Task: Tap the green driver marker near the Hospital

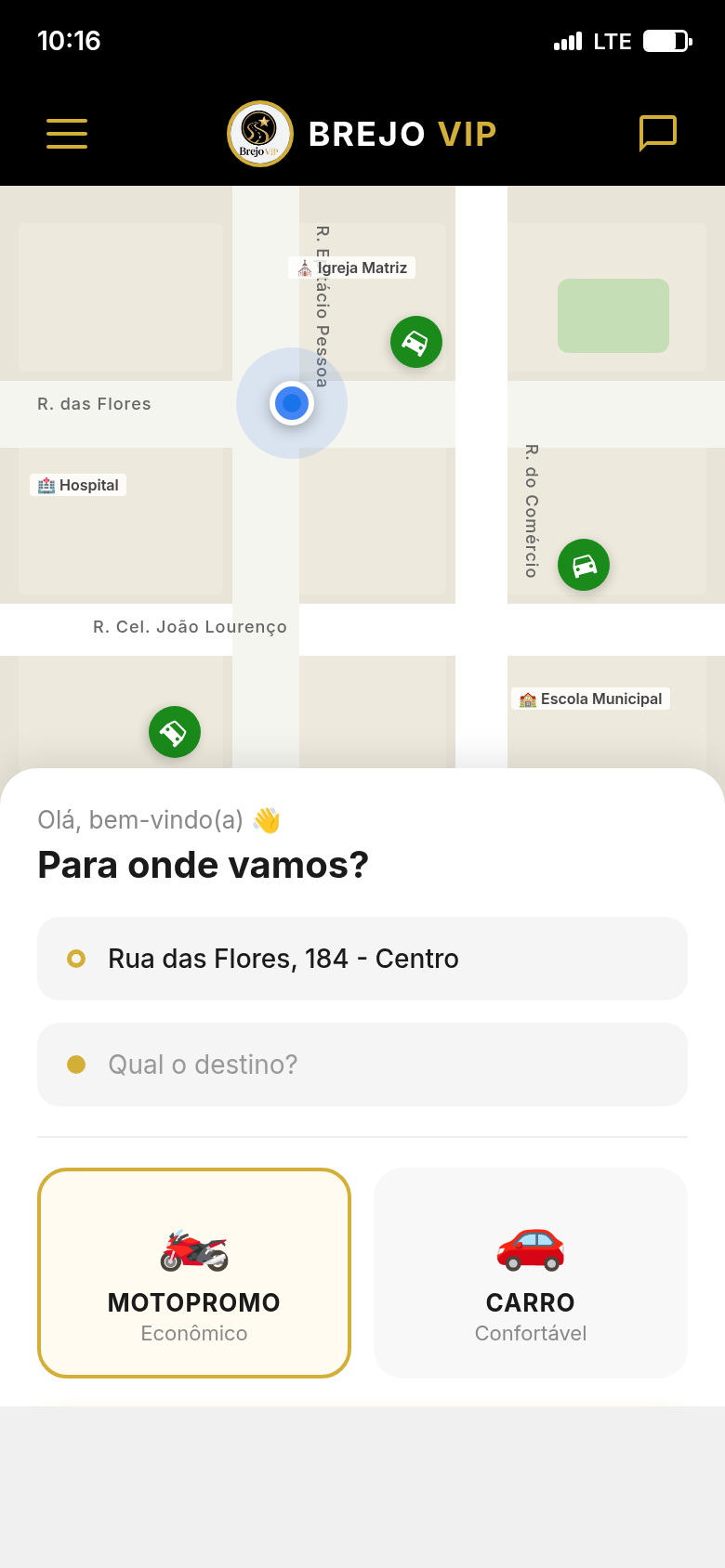Action: pyautogui.click(x=174, y=732)
